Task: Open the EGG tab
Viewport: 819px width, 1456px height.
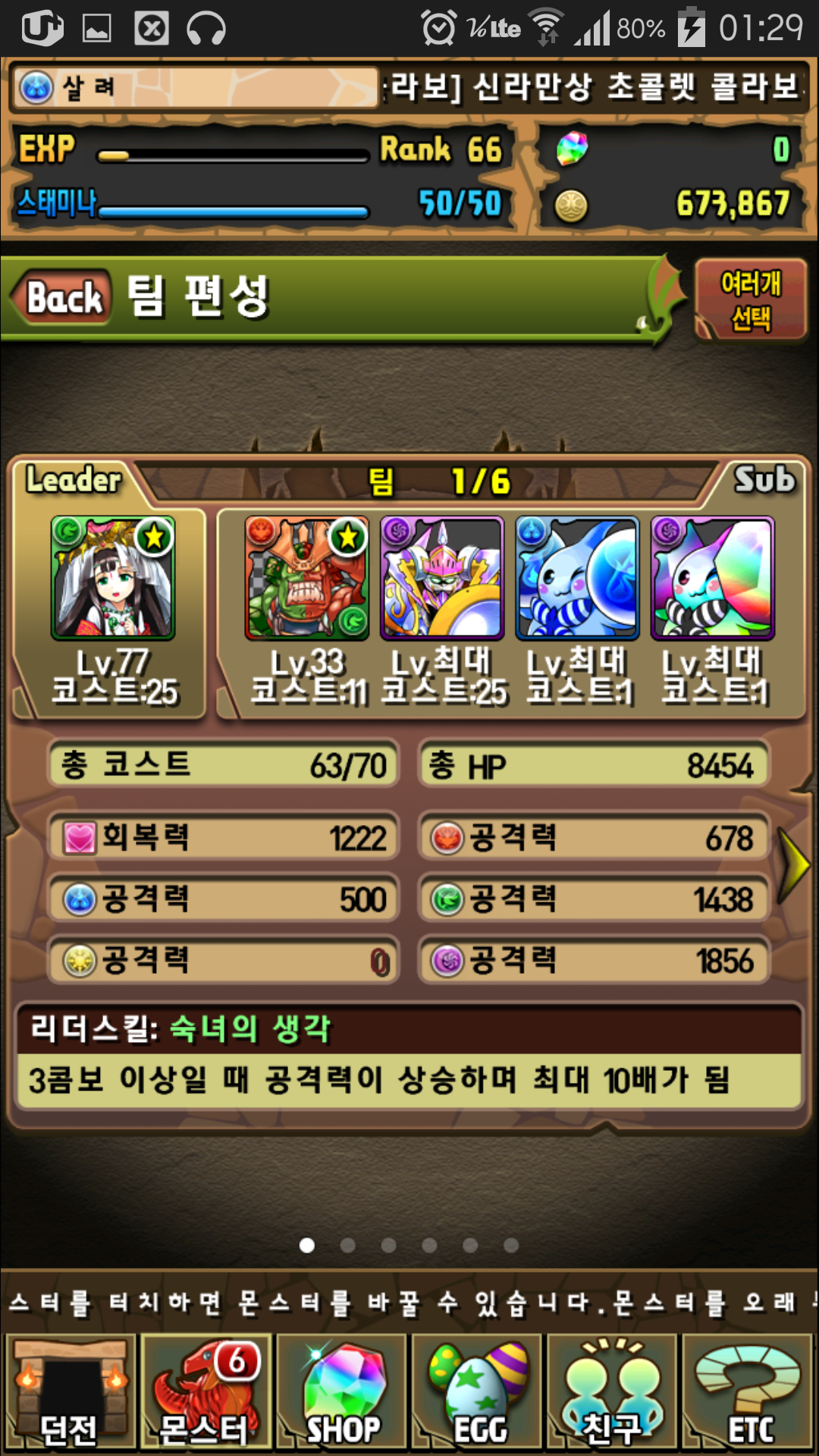Action: [x=477, y=1394]
